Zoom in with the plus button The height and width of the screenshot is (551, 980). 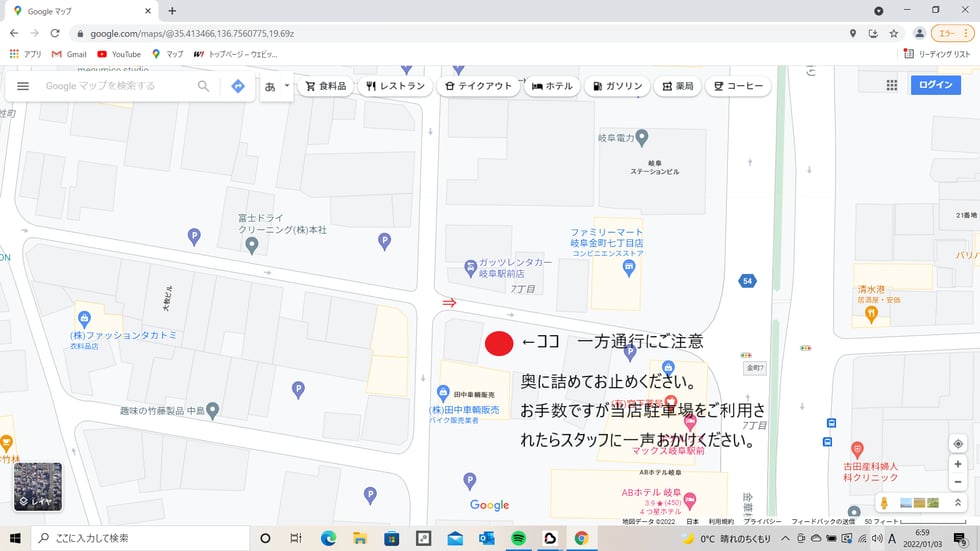(958, 464)
